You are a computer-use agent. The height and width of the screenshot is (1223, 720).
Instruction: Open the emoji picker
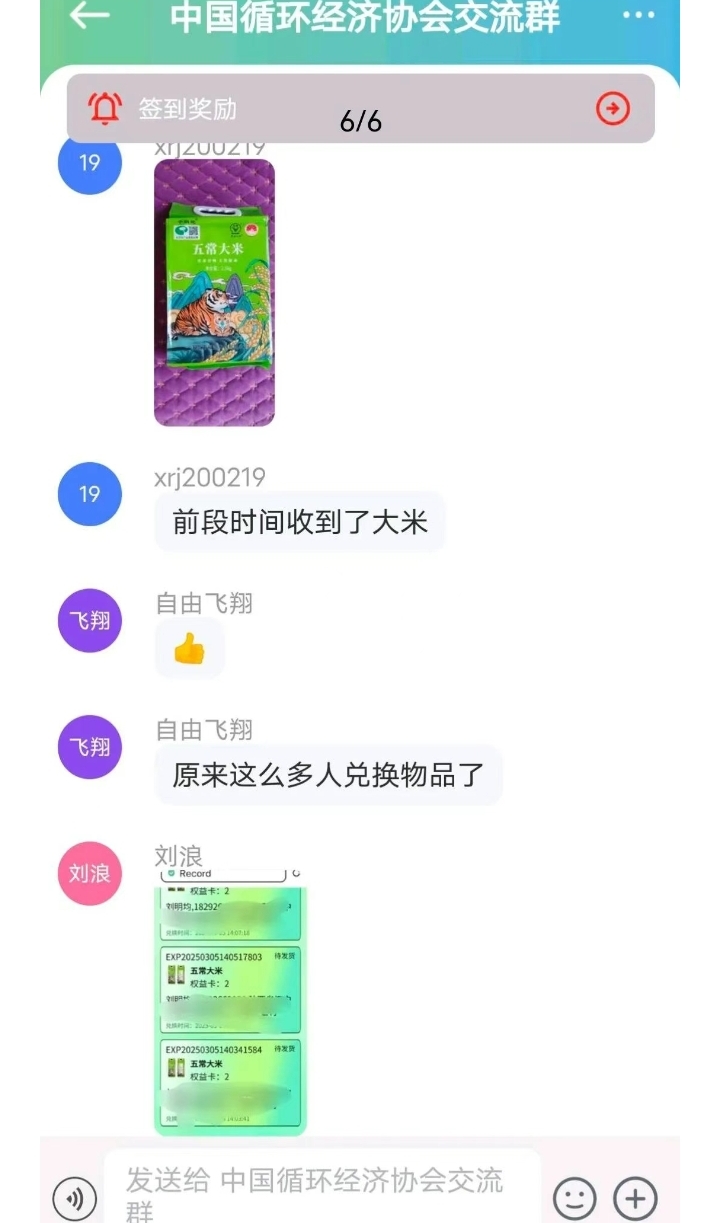[x=575, y=1197]
